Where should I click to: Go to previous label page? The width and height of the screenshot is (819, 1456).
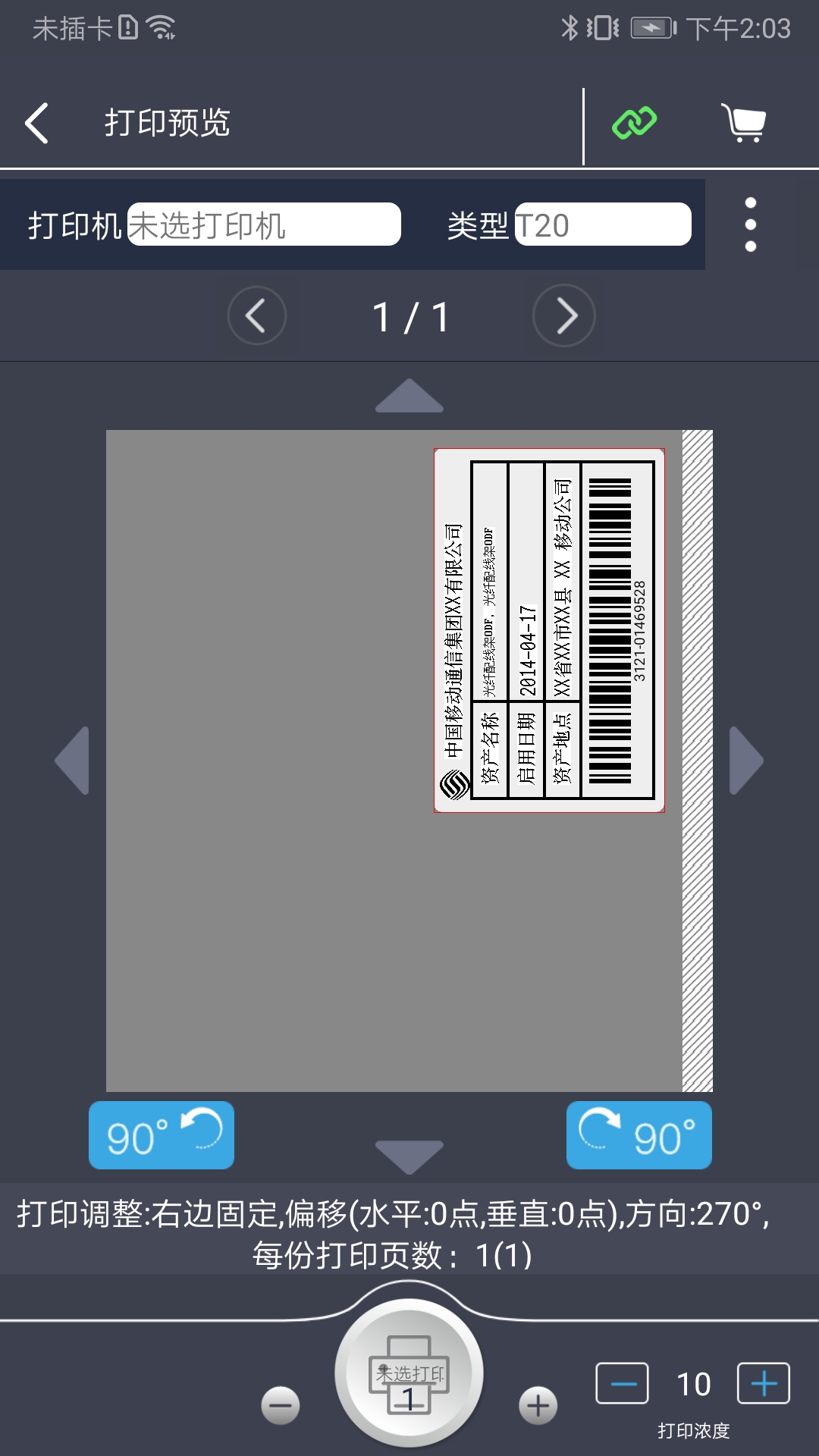[x=257, y=316]
